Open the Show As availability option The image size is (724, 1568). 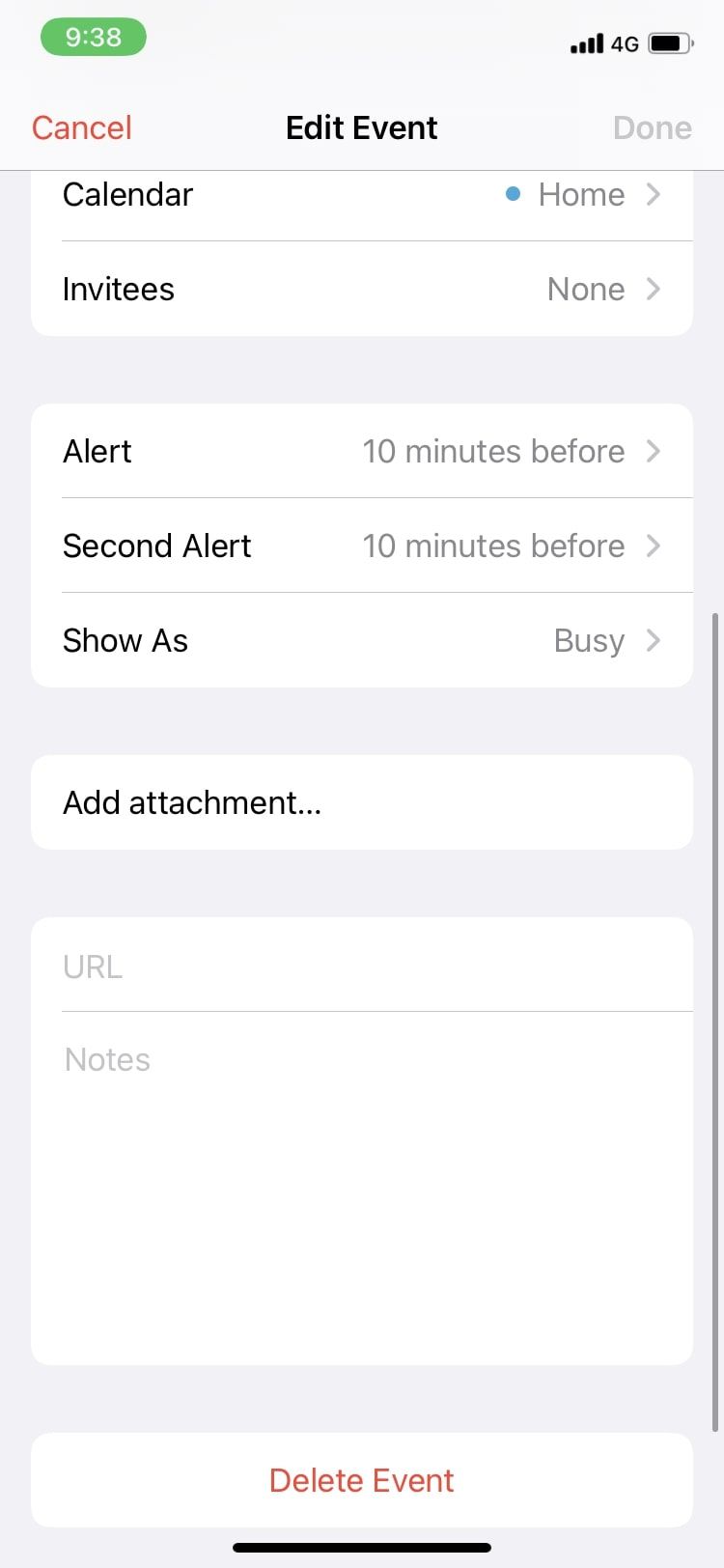[362, 640]
